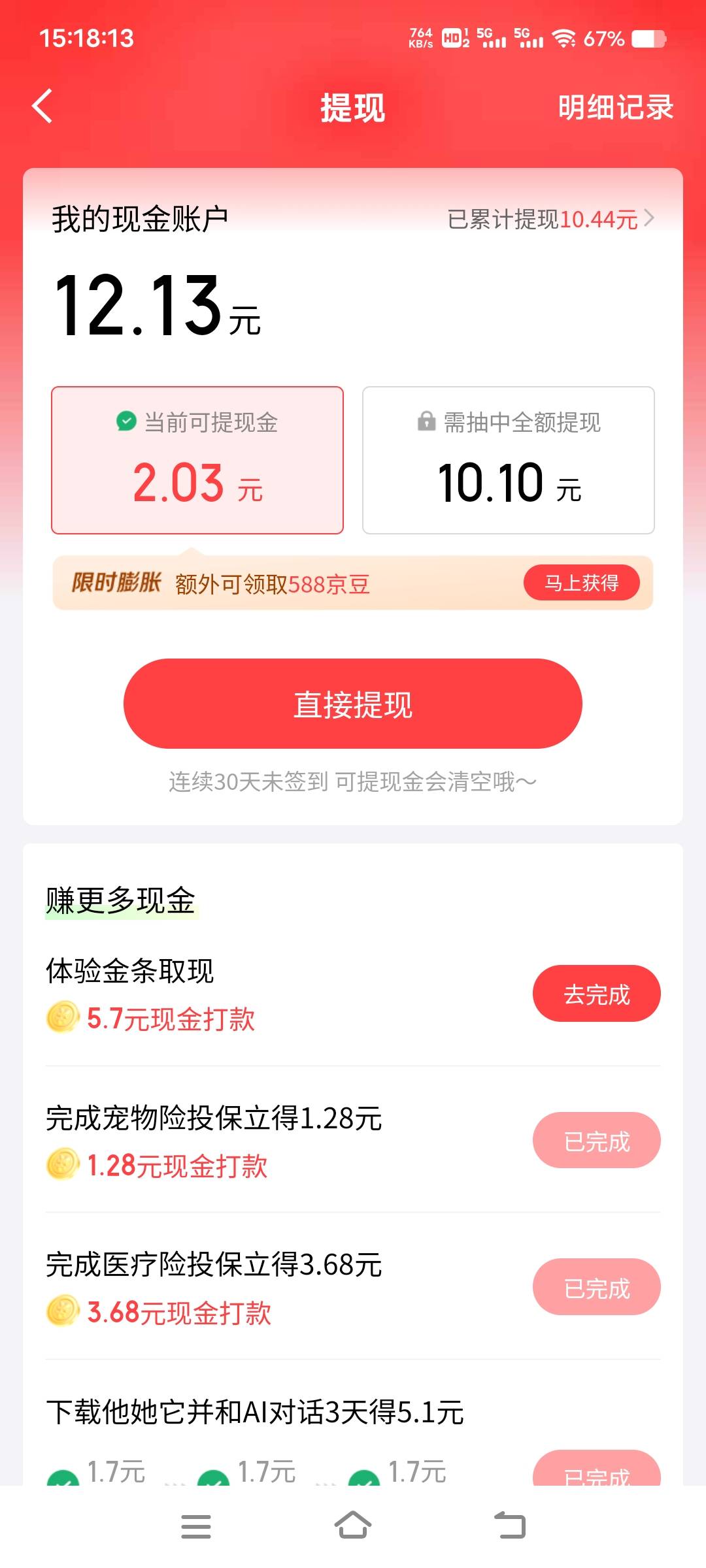Tap 马上获得 for 588京豆

[581, 583]
